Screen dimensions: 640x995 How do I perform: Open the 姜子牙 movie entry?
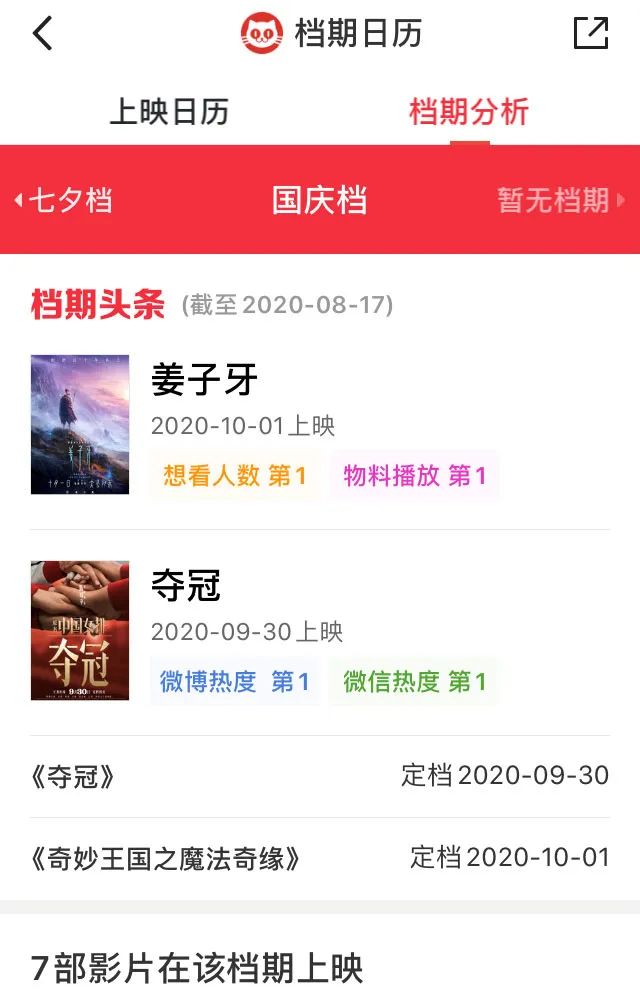click(205, 380)
